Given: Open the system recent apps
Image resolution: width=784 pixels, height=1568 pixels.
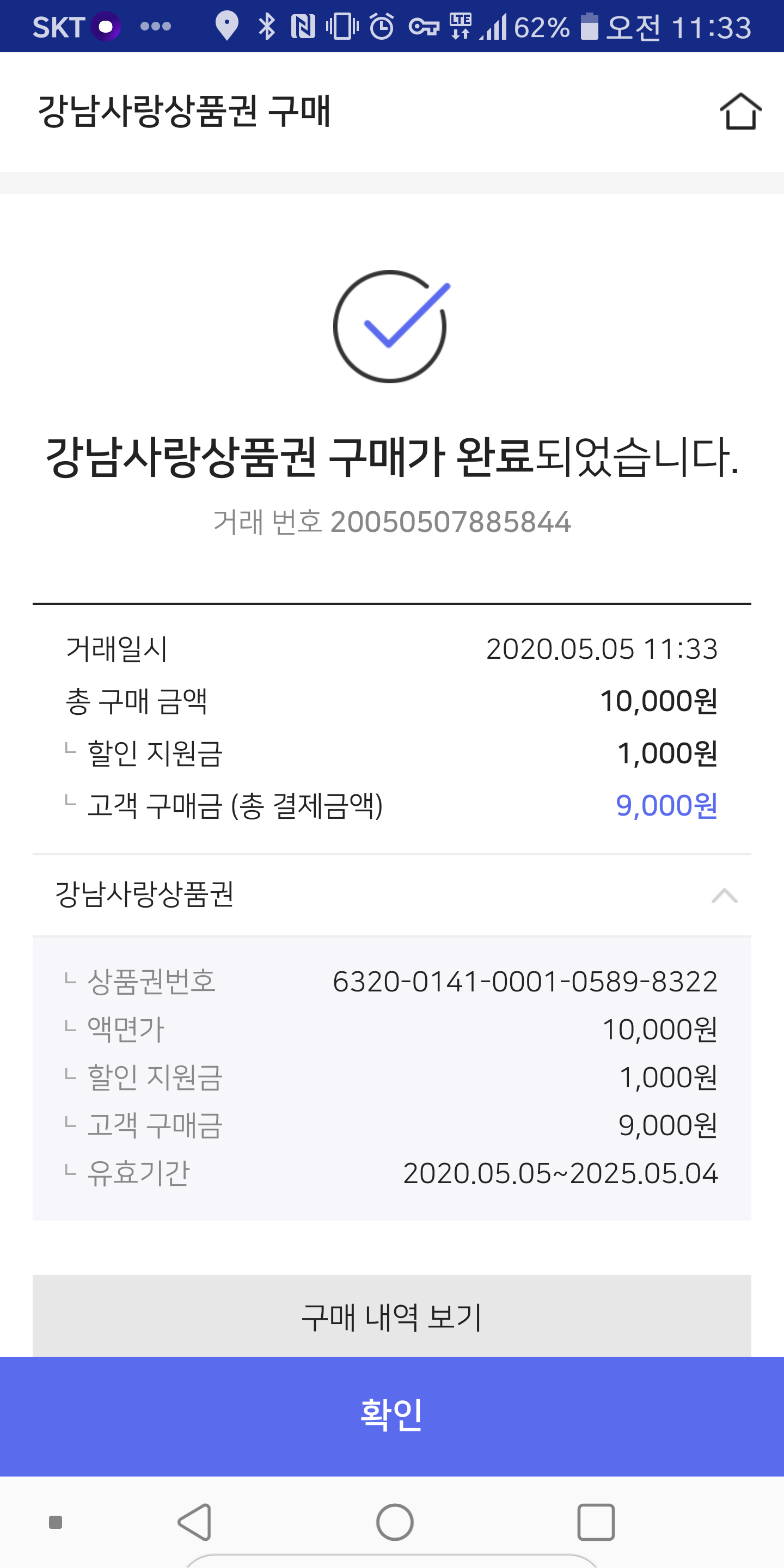Looking at the screenshot, I should point(595,1522).
